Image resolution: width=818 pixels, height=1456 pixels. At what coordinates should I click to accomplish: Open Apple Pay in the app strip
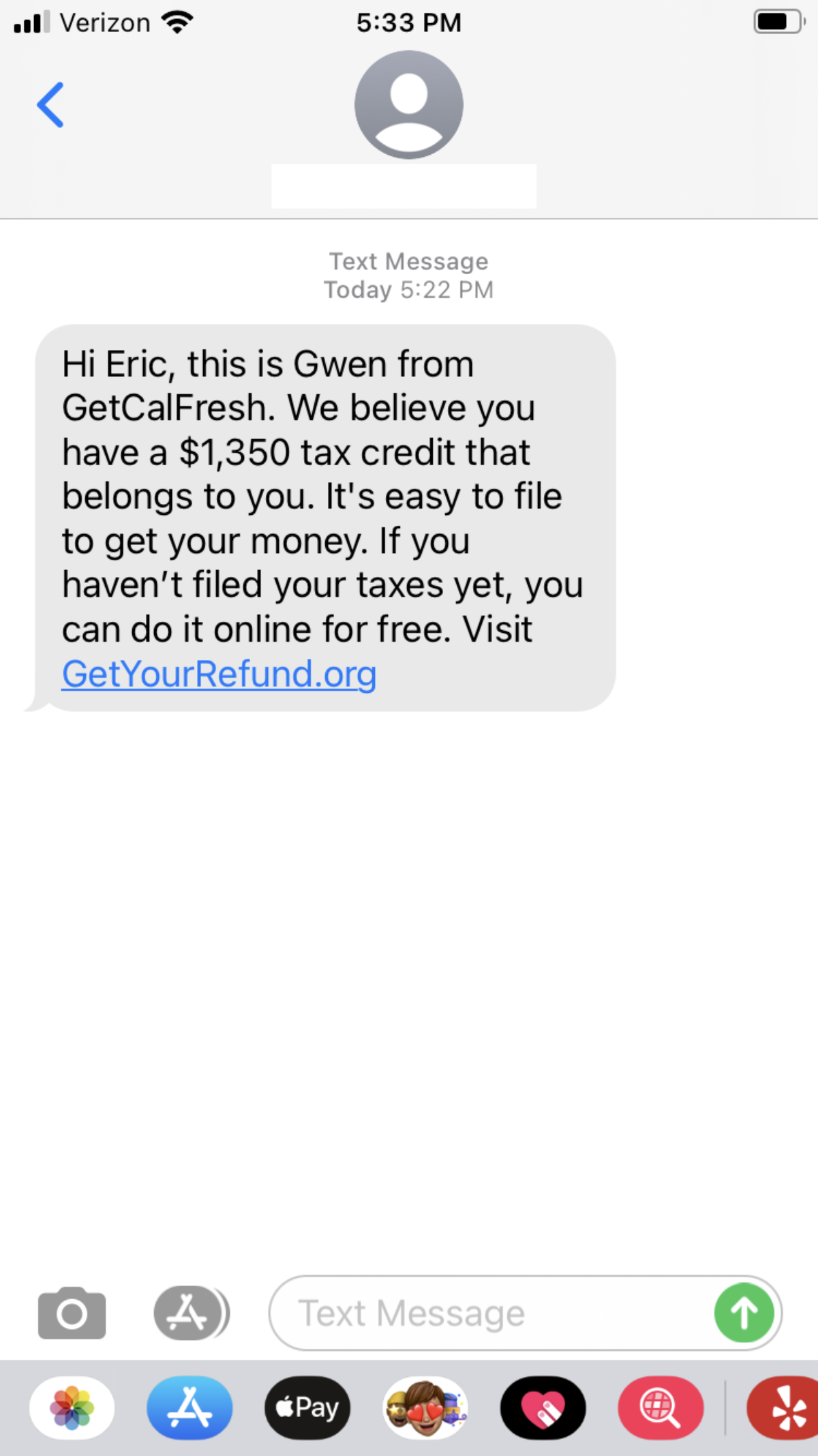point(307,1408)
